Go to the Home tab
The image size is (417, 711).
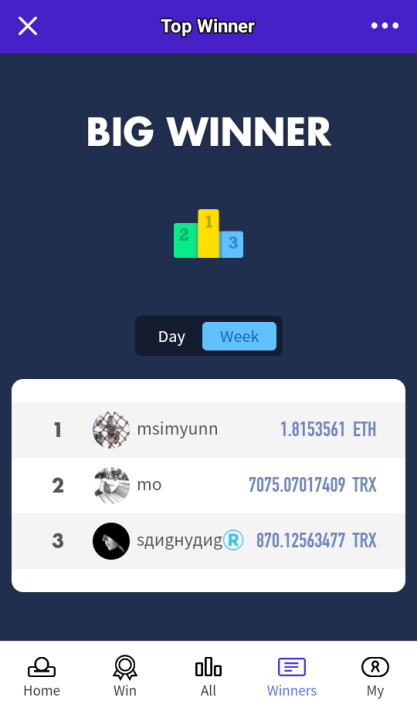click(42, 677)
